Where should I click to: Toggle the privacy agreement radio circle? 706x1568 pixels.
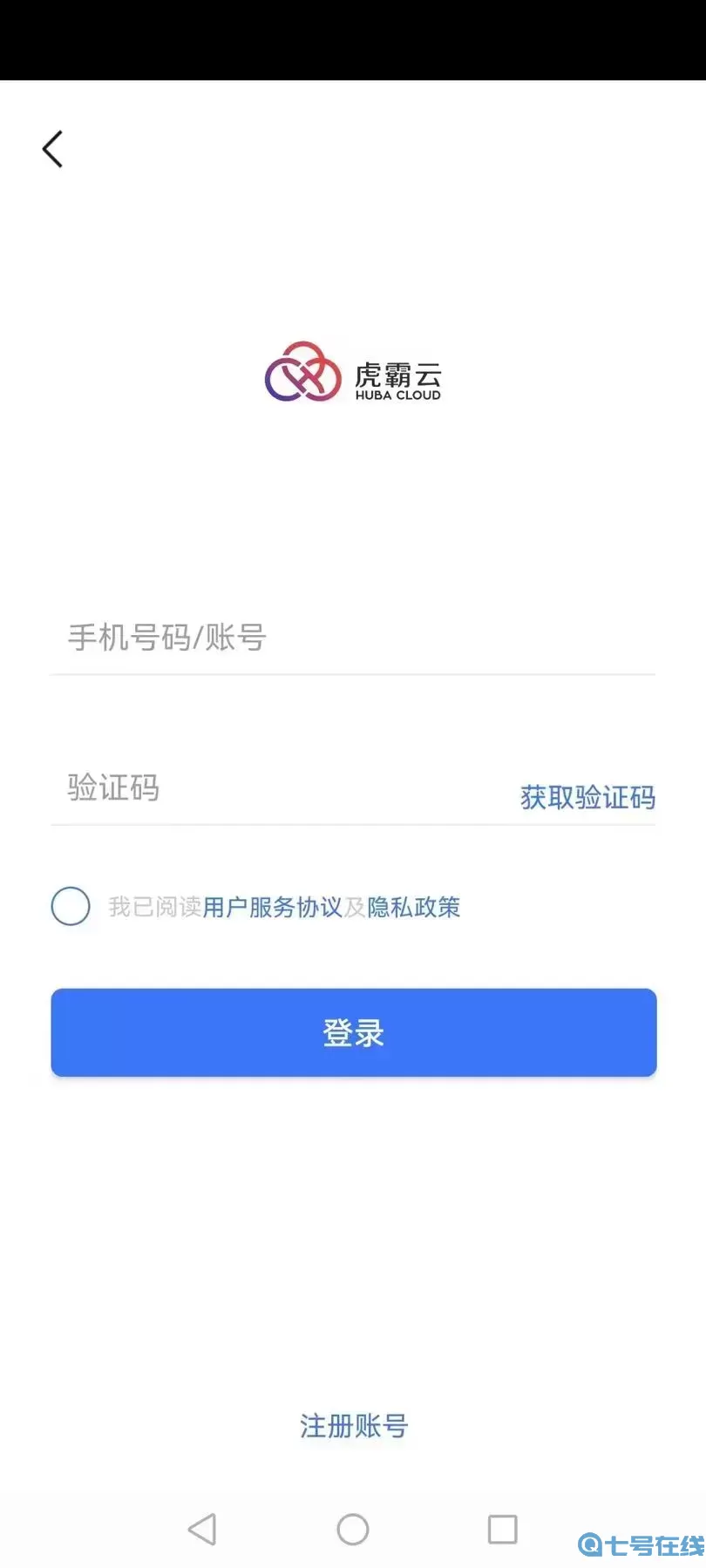pyautogui.click(x=71, y=907)
